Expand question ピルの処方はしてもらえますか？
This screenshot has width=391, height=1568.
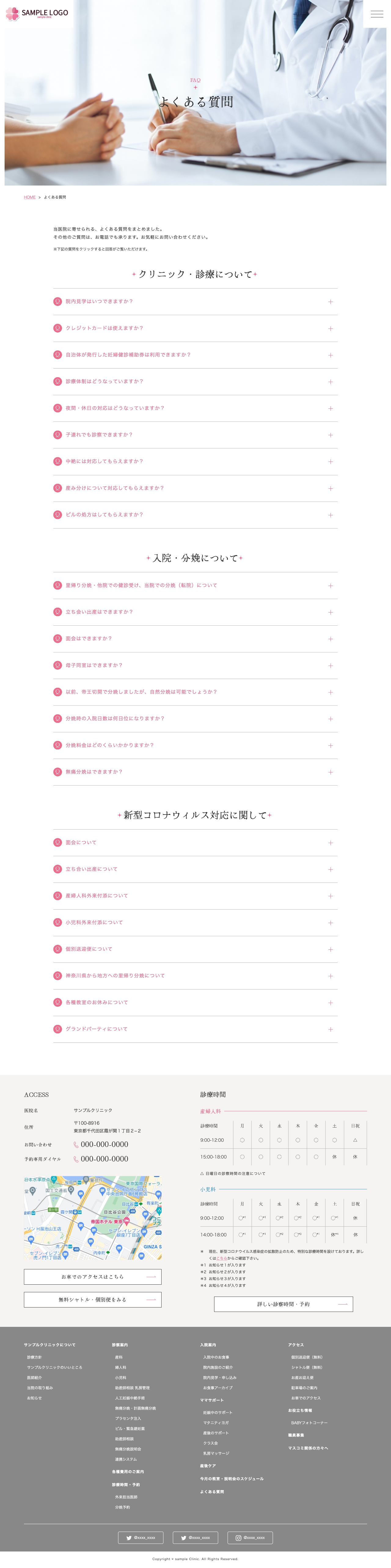(x=195, y=515)
